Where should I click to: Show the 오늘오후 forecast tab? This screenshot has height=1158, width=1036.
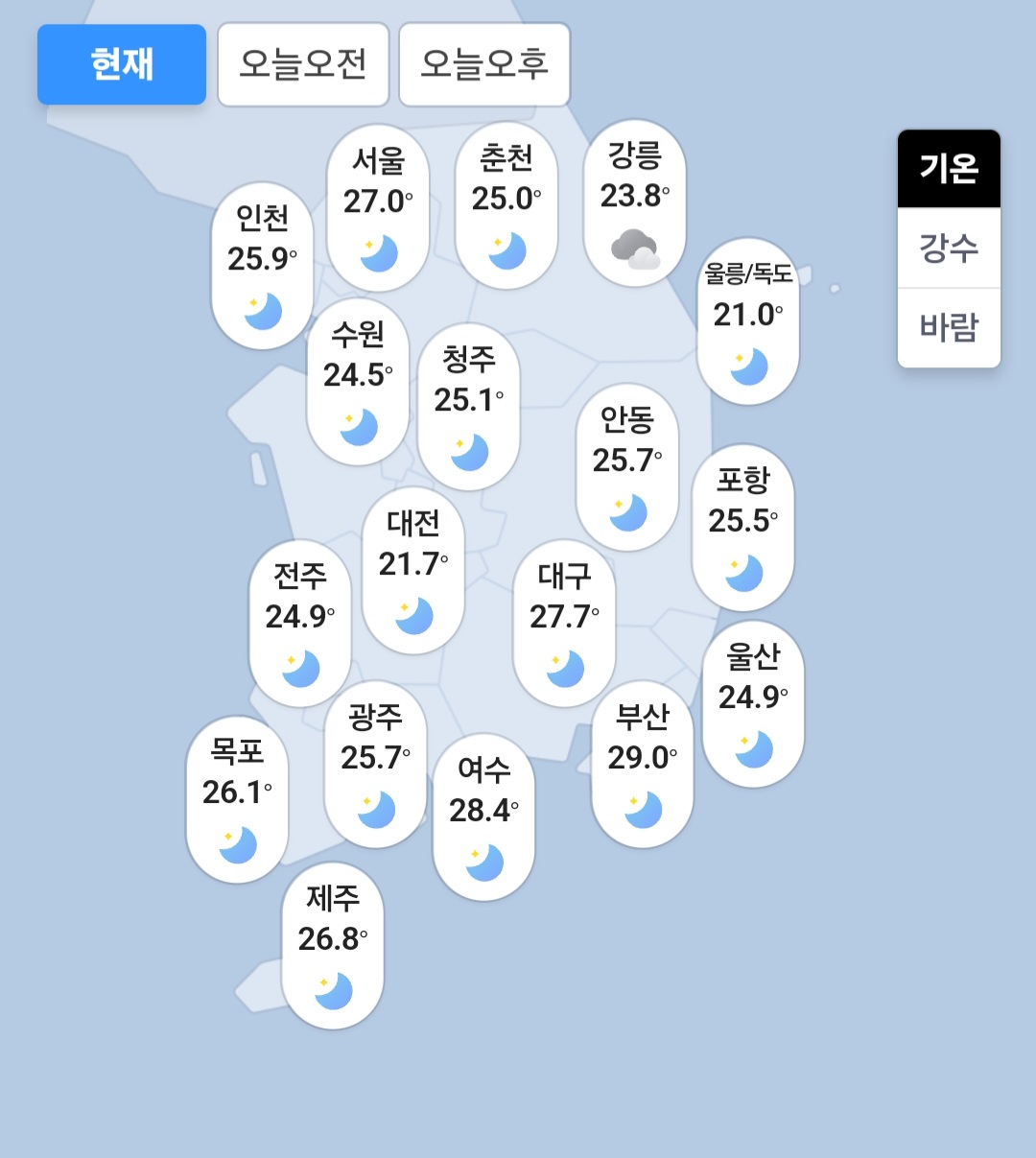click(484, 64)
